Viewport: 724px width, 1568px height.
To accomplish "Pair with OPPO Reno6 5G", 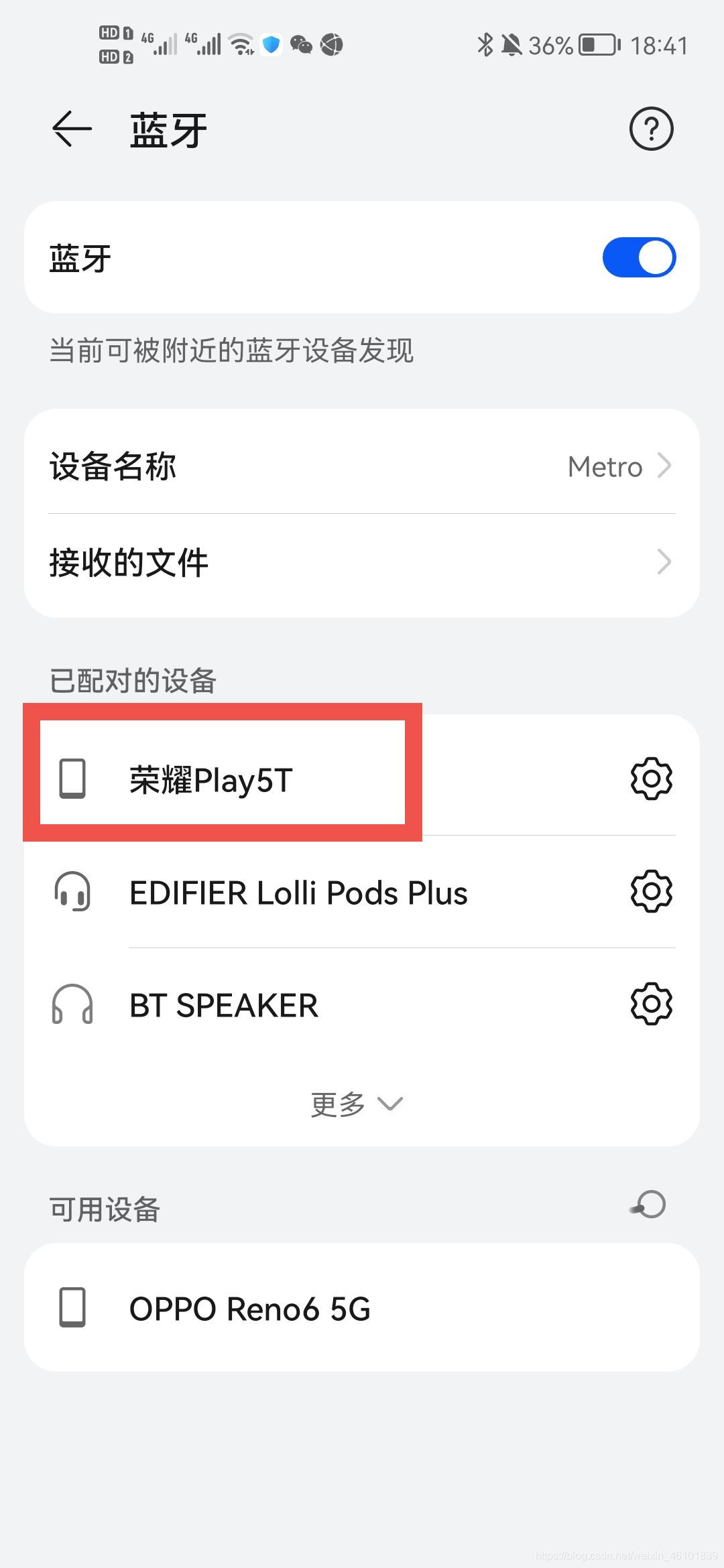I will [x=362, y=1308].
